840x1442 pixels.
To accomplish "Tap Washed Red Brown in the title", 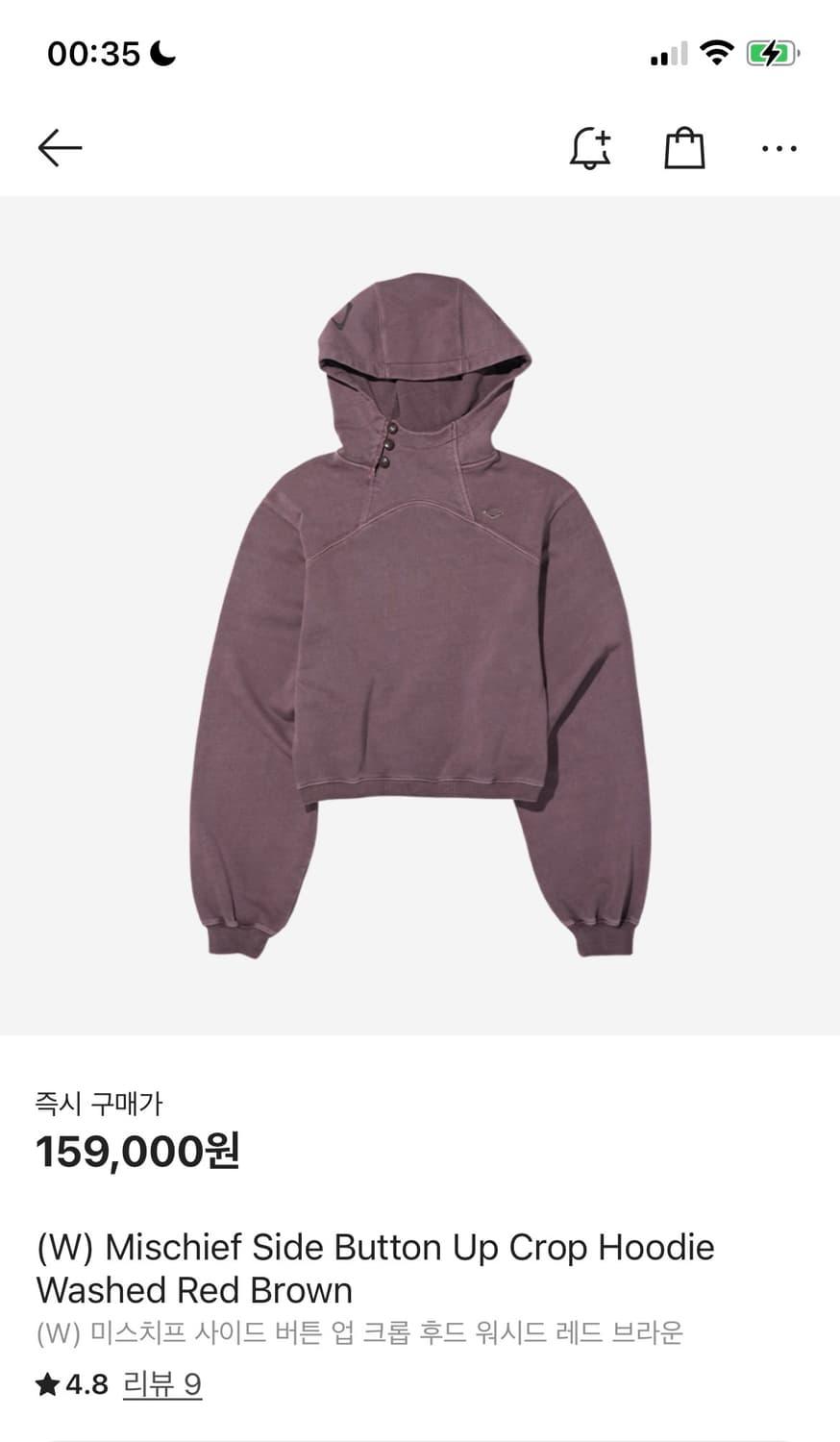I will (x=193, y=1291).
